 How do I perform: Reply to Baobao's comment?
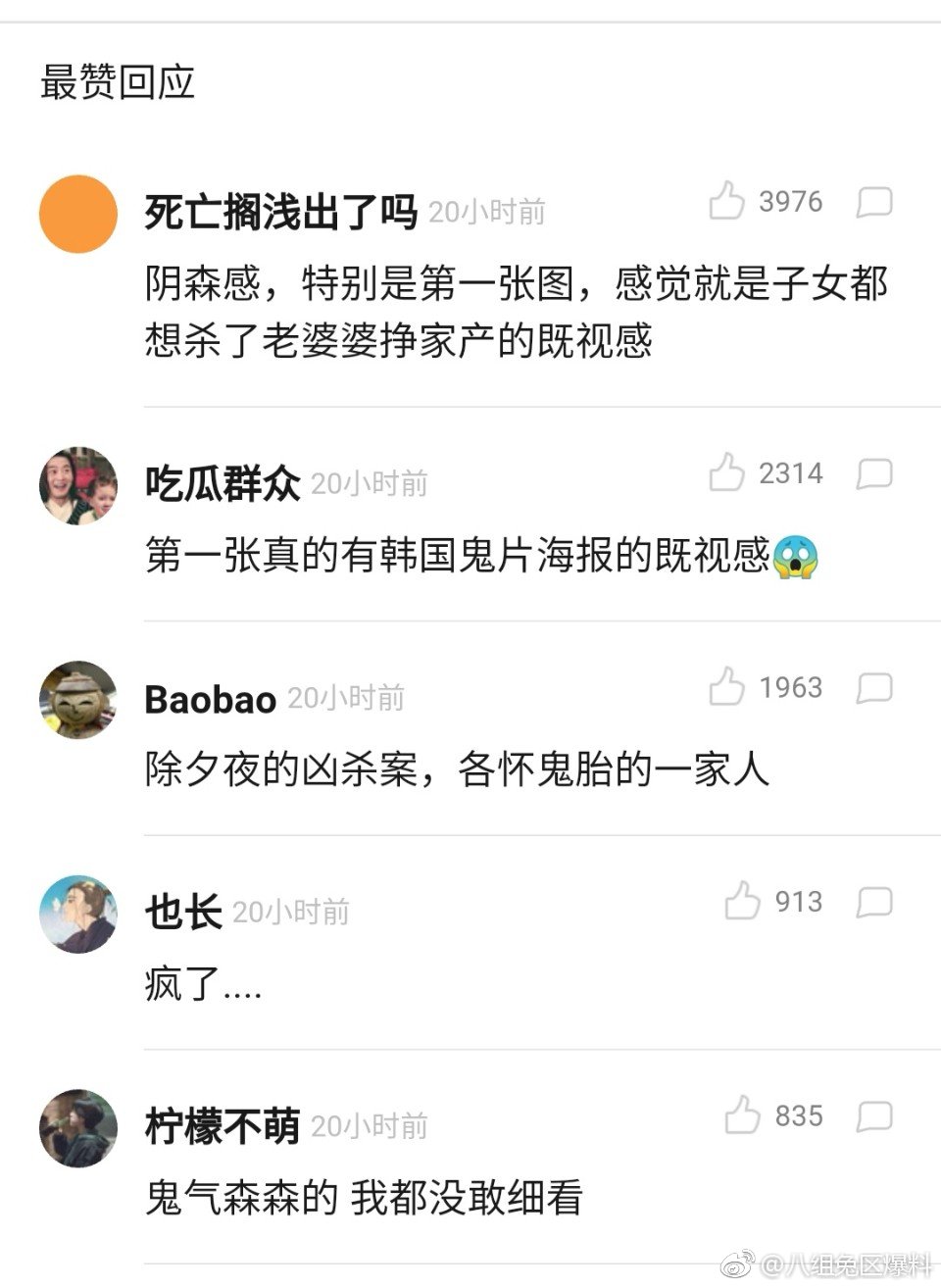(873, 687)
